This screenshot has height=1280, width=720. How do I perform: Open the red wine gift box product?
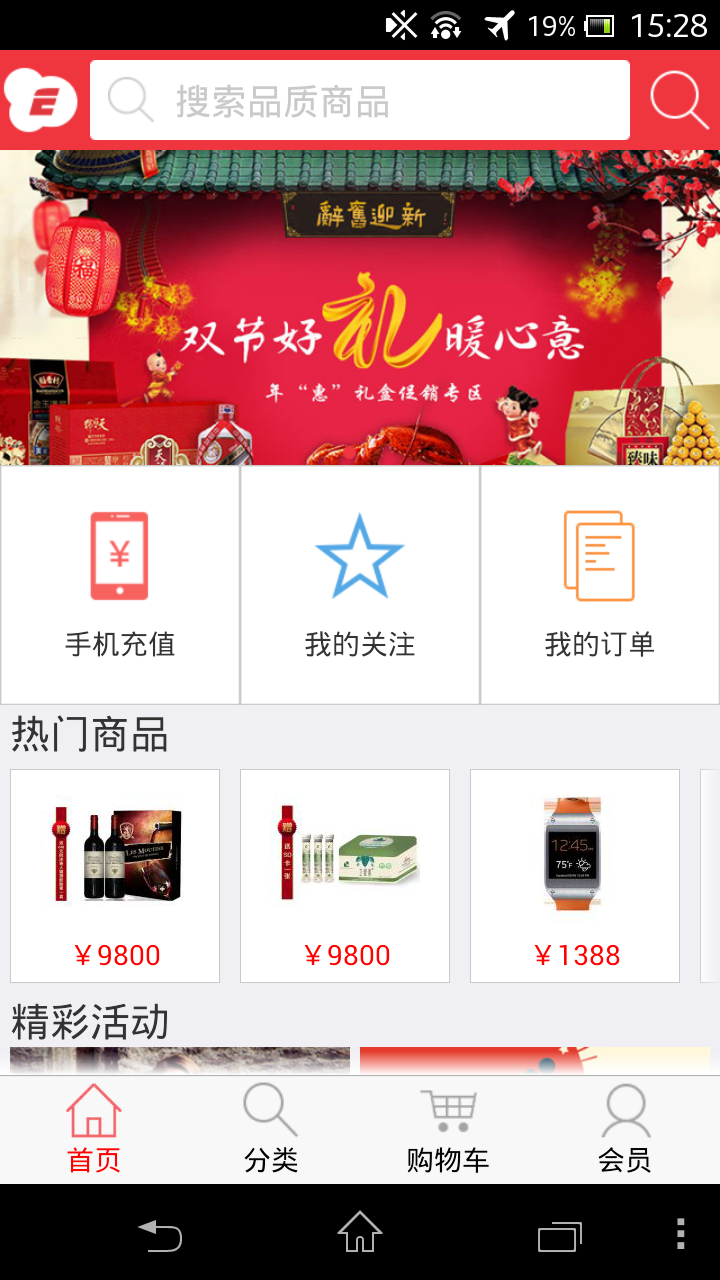[115, 876]
